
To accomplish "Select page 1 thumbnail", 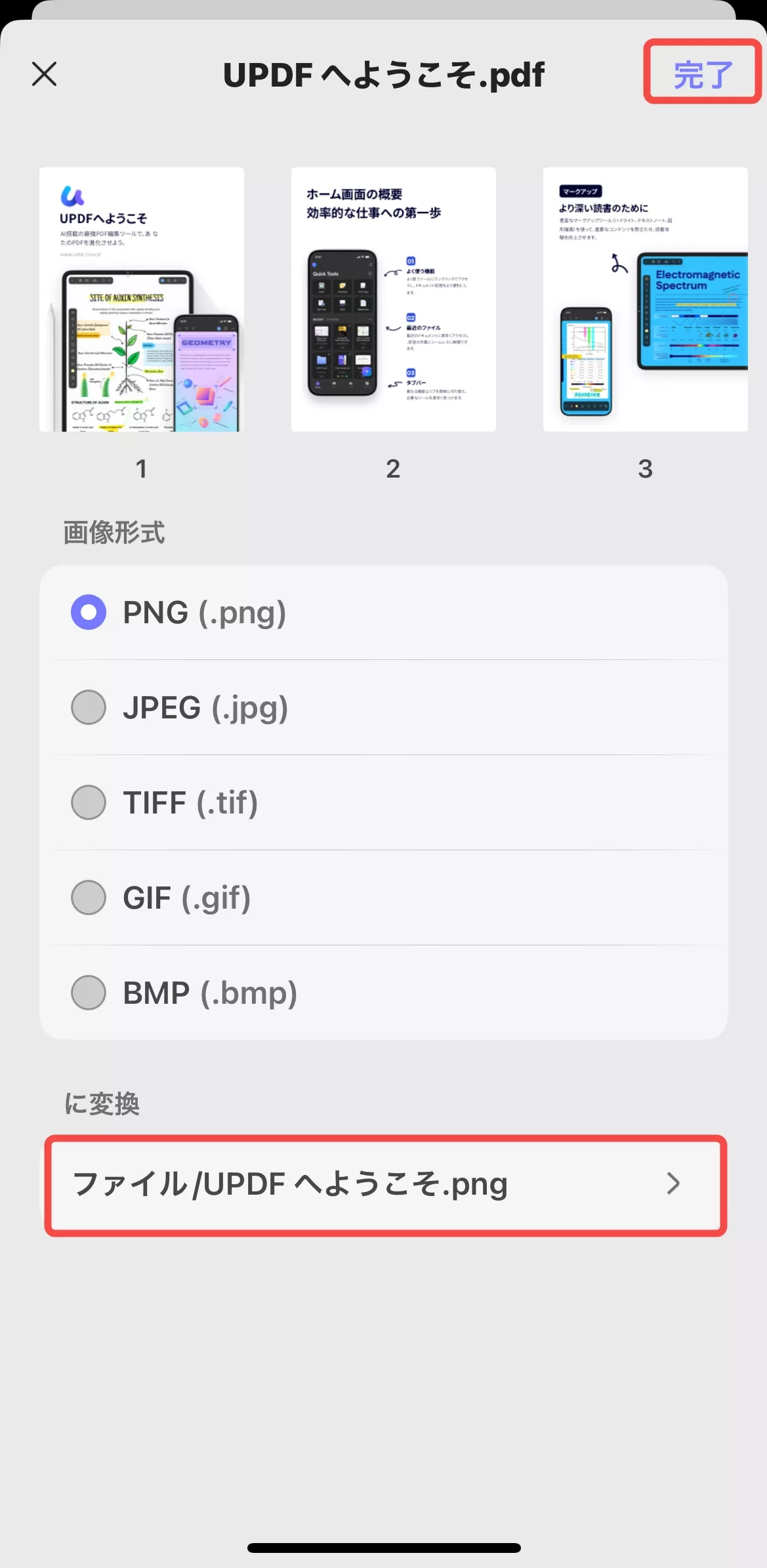I will [x=142, y=299].
